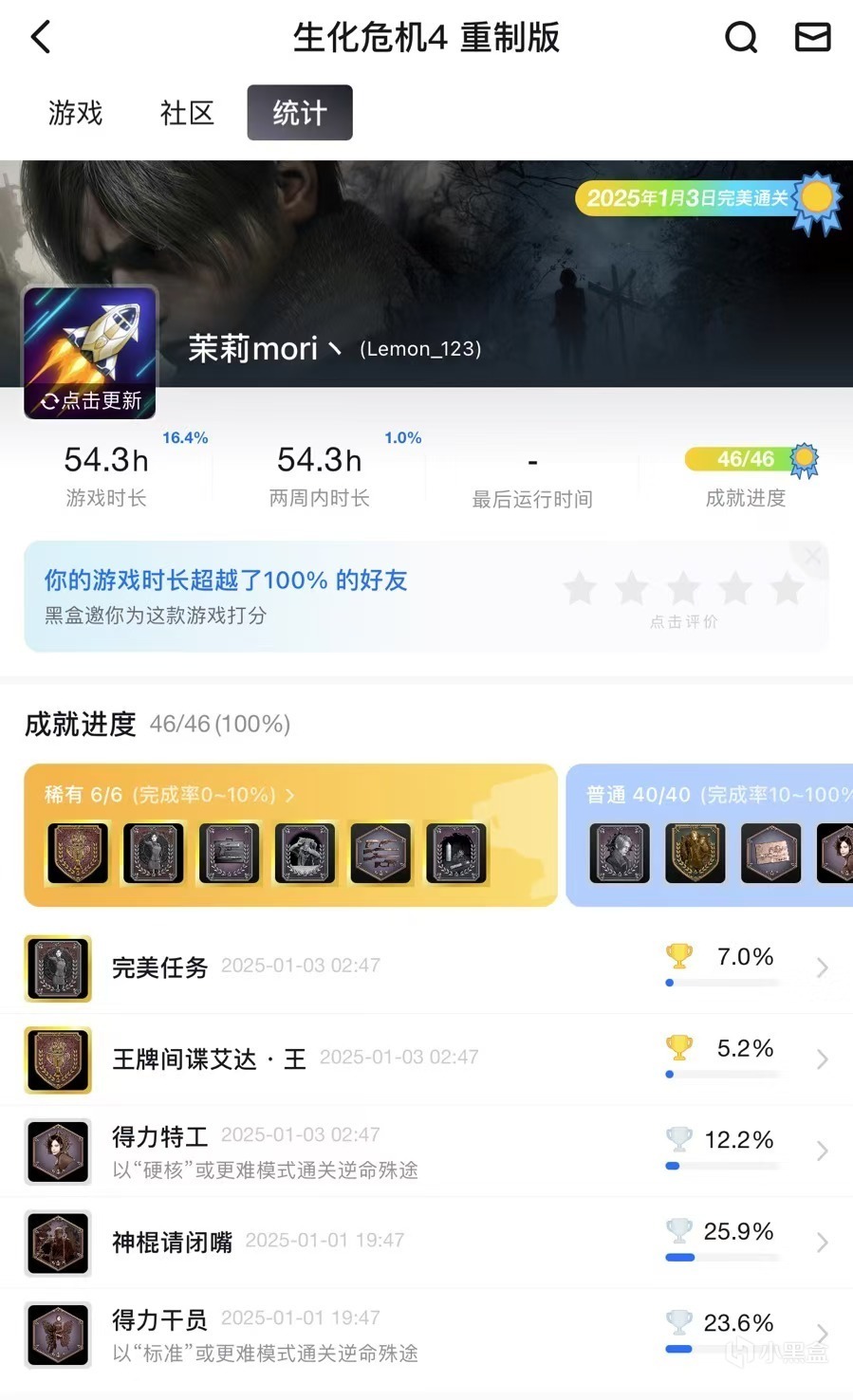
Task: Switch to the 社区 tab
Action: coord(187,113)
